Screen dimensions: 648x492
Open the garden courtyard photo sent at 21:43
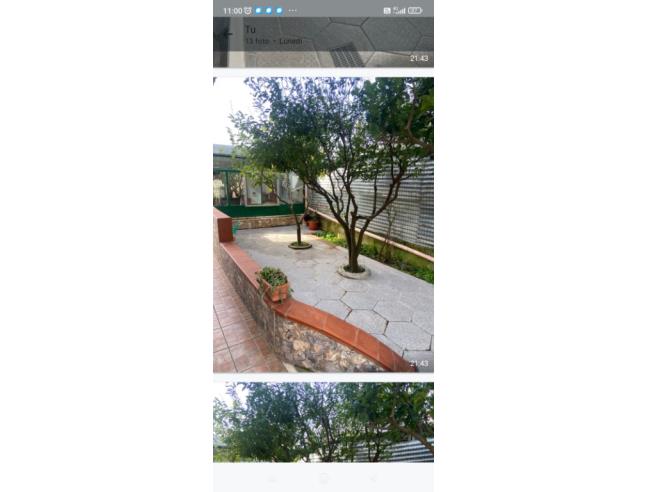pos(323,225)
